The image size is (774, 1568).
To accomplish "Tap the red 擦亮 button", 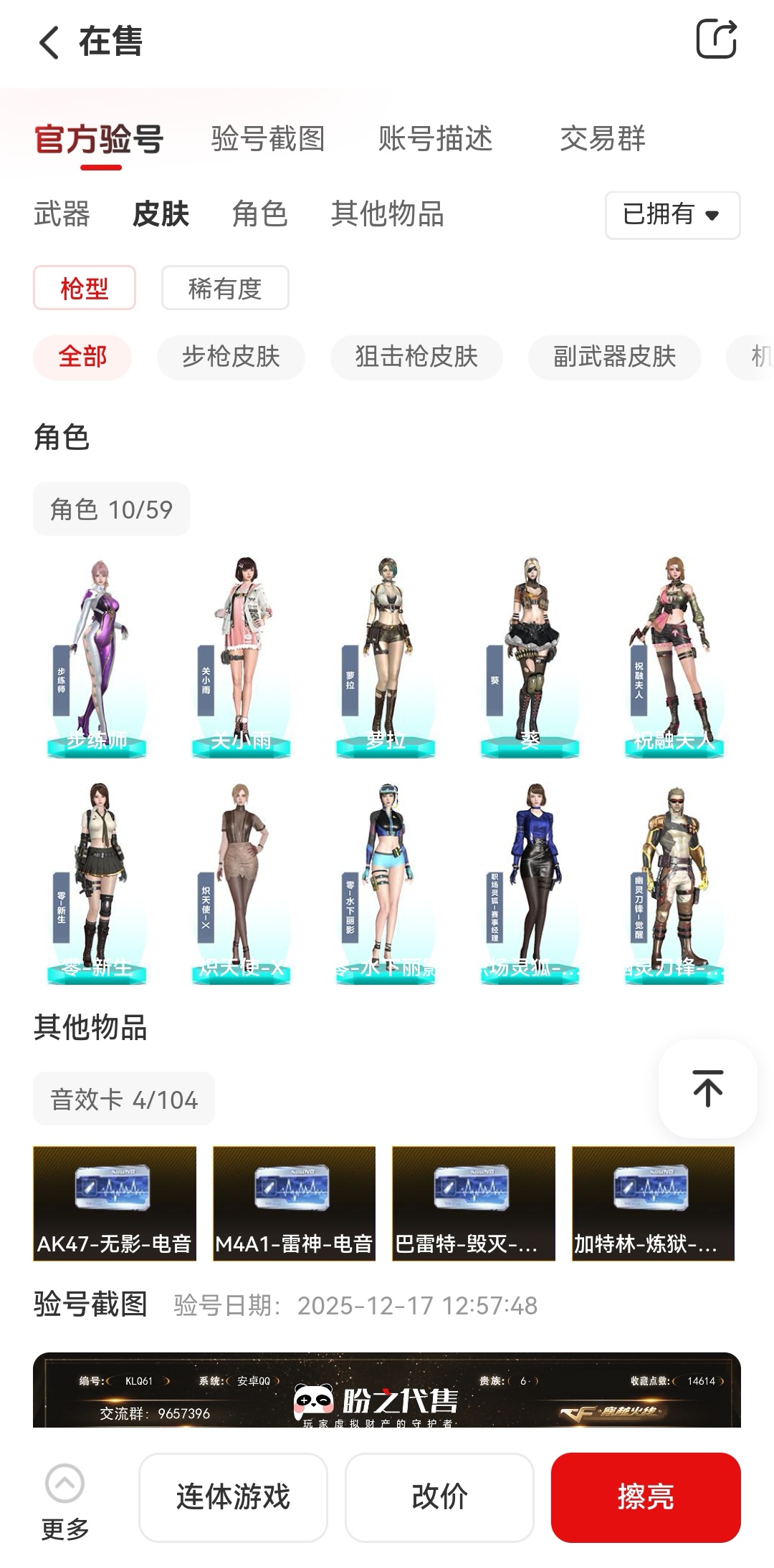I will tap(646, 1497).
